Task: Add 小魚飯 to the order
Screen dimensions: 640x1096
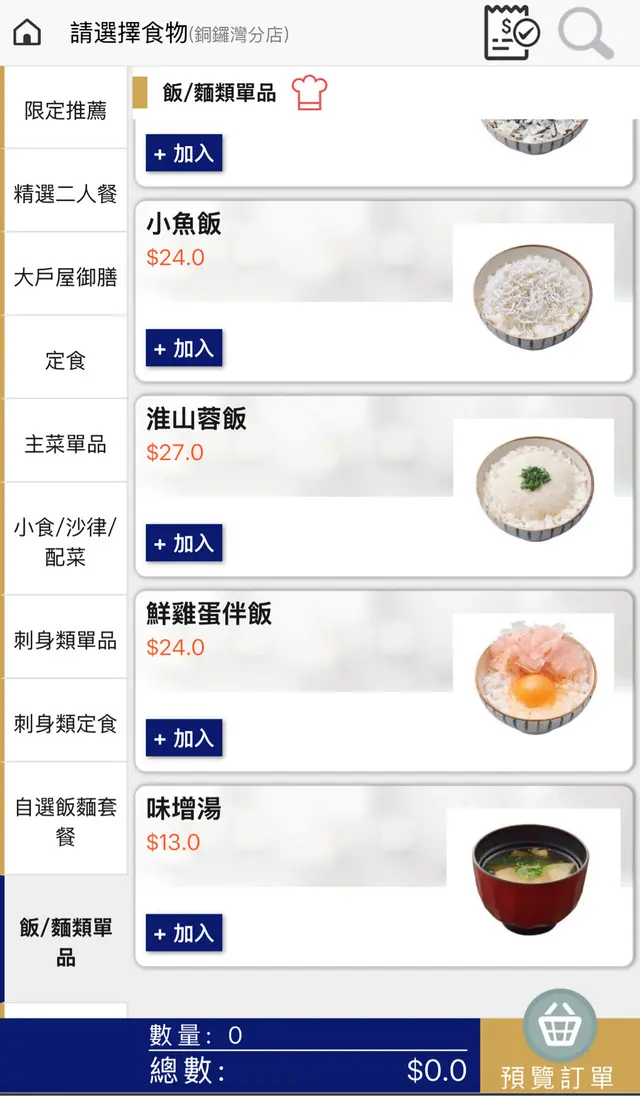Action: [184, 348]
